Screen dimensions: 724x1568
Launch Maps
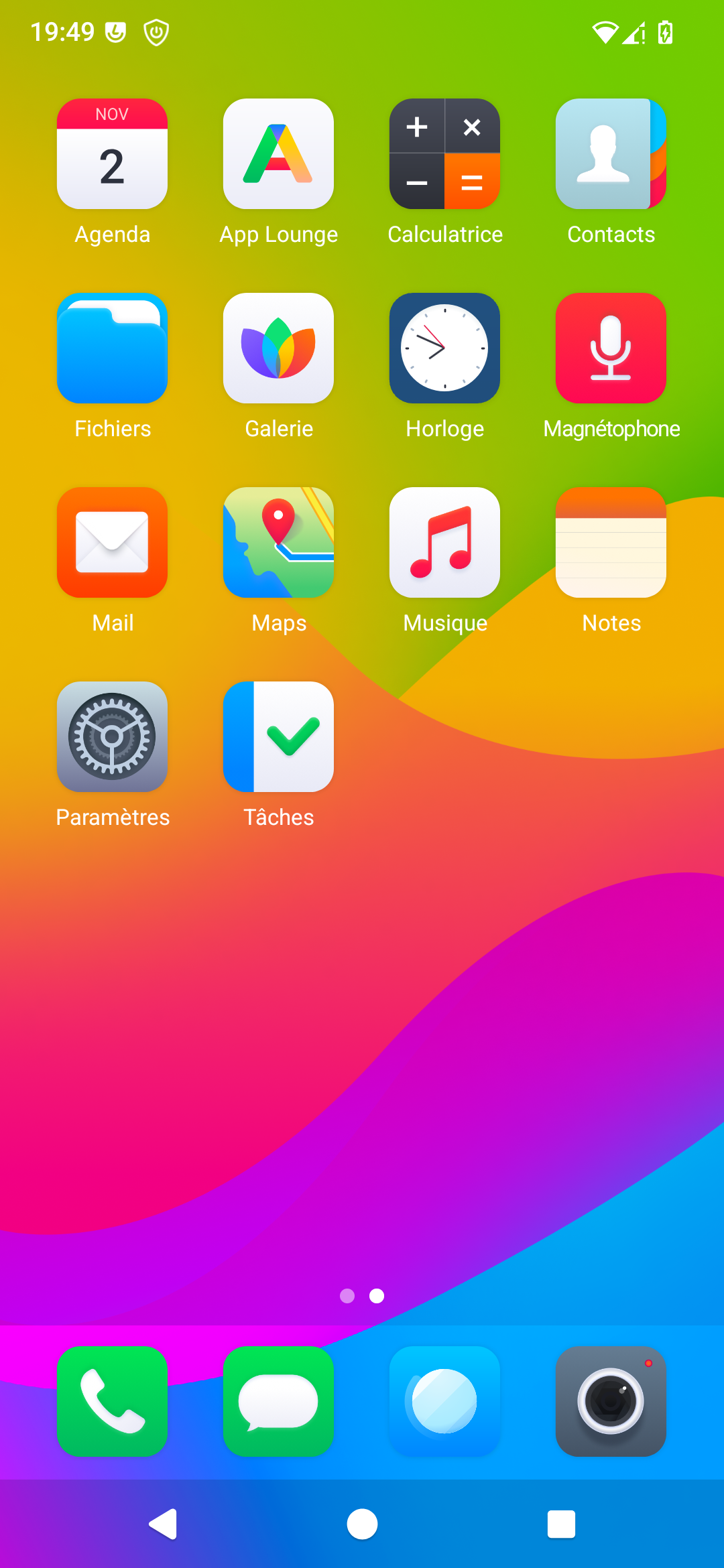pyautogui.click(x=278, y=543)
